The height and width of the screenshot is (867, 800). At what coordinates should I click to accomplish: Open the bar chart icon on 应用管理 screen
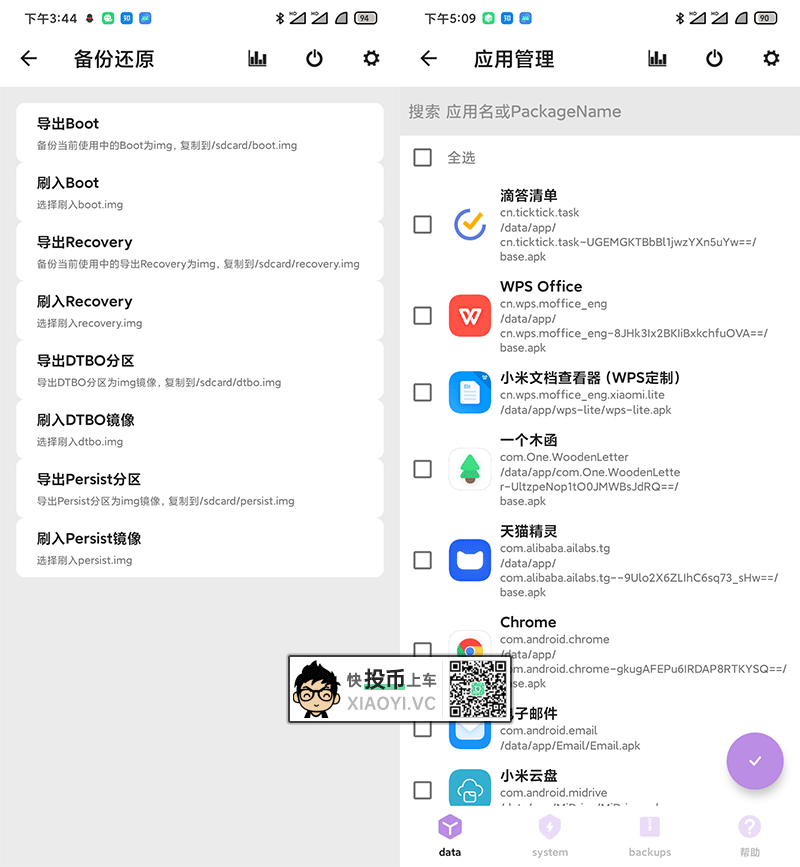[657, 59]
